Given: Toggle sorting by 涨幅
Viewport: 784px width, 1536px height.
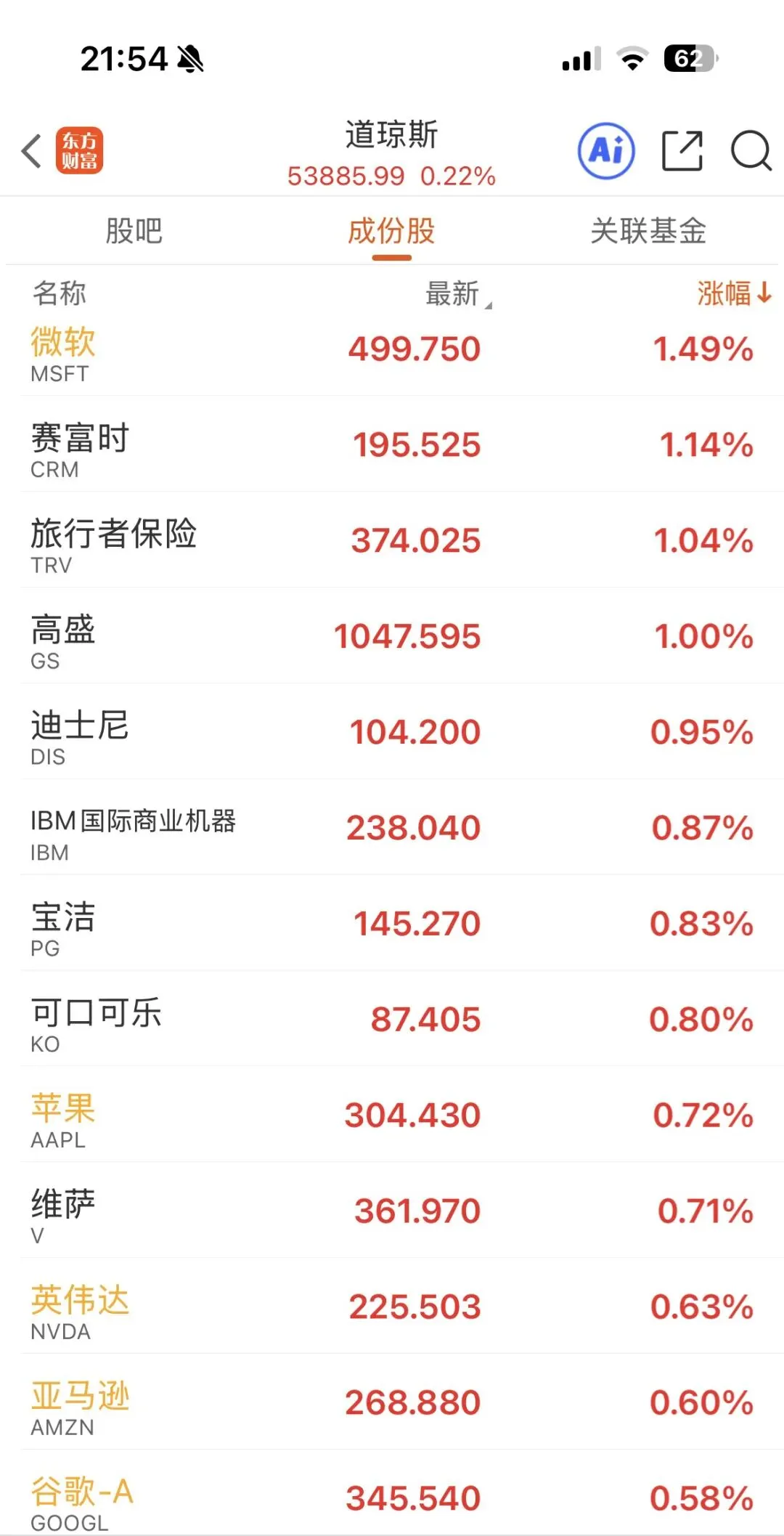Looking at the screenshot, I should (x=734, y=293).
